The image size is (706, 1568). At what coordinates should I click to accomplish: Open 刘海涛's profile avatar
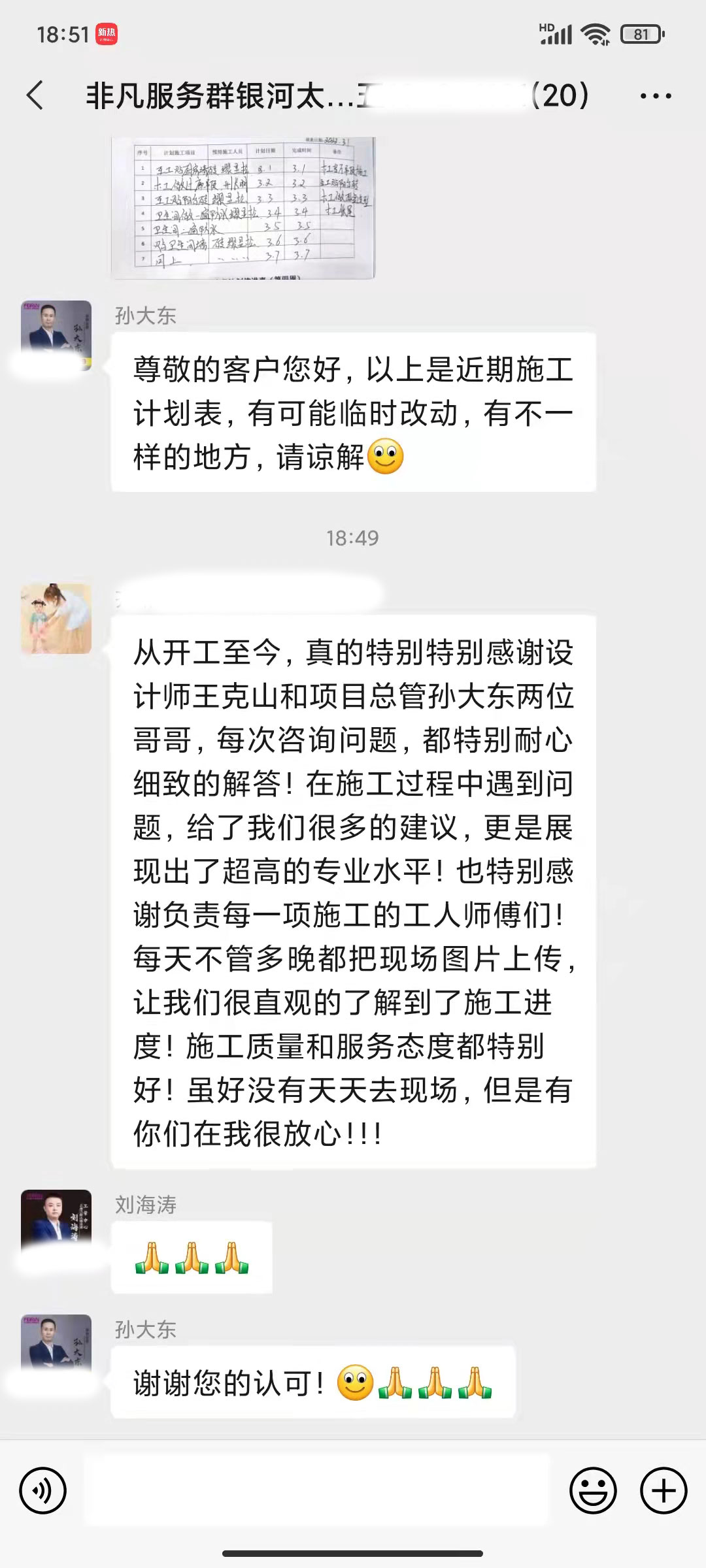pos(56,1223)
